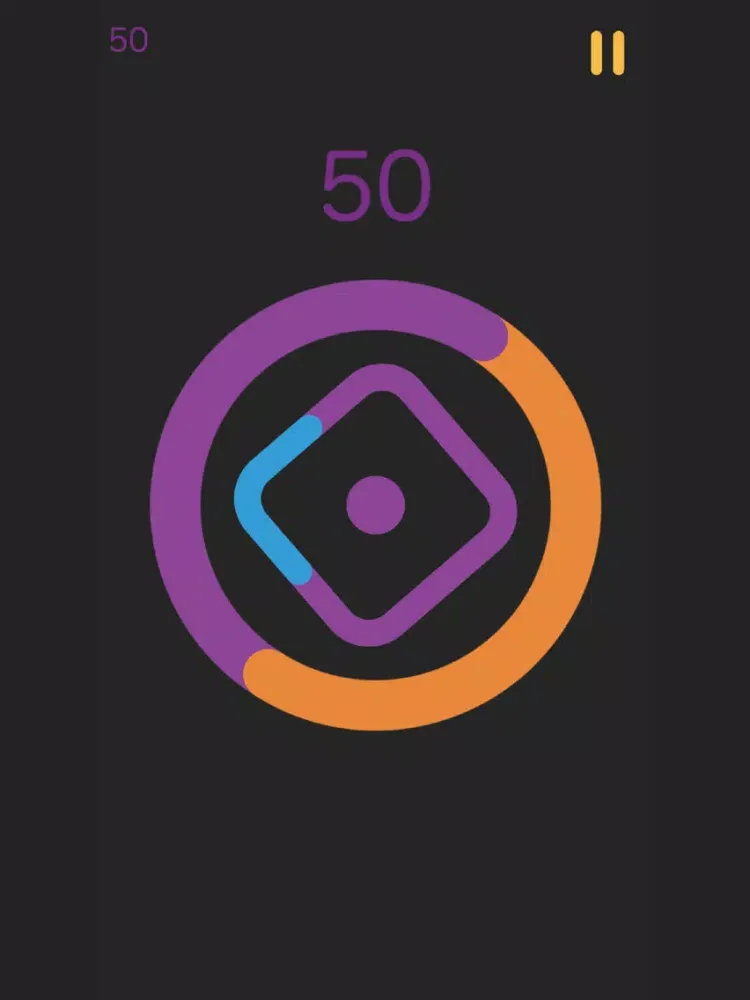Pause the game

[607, 53]
